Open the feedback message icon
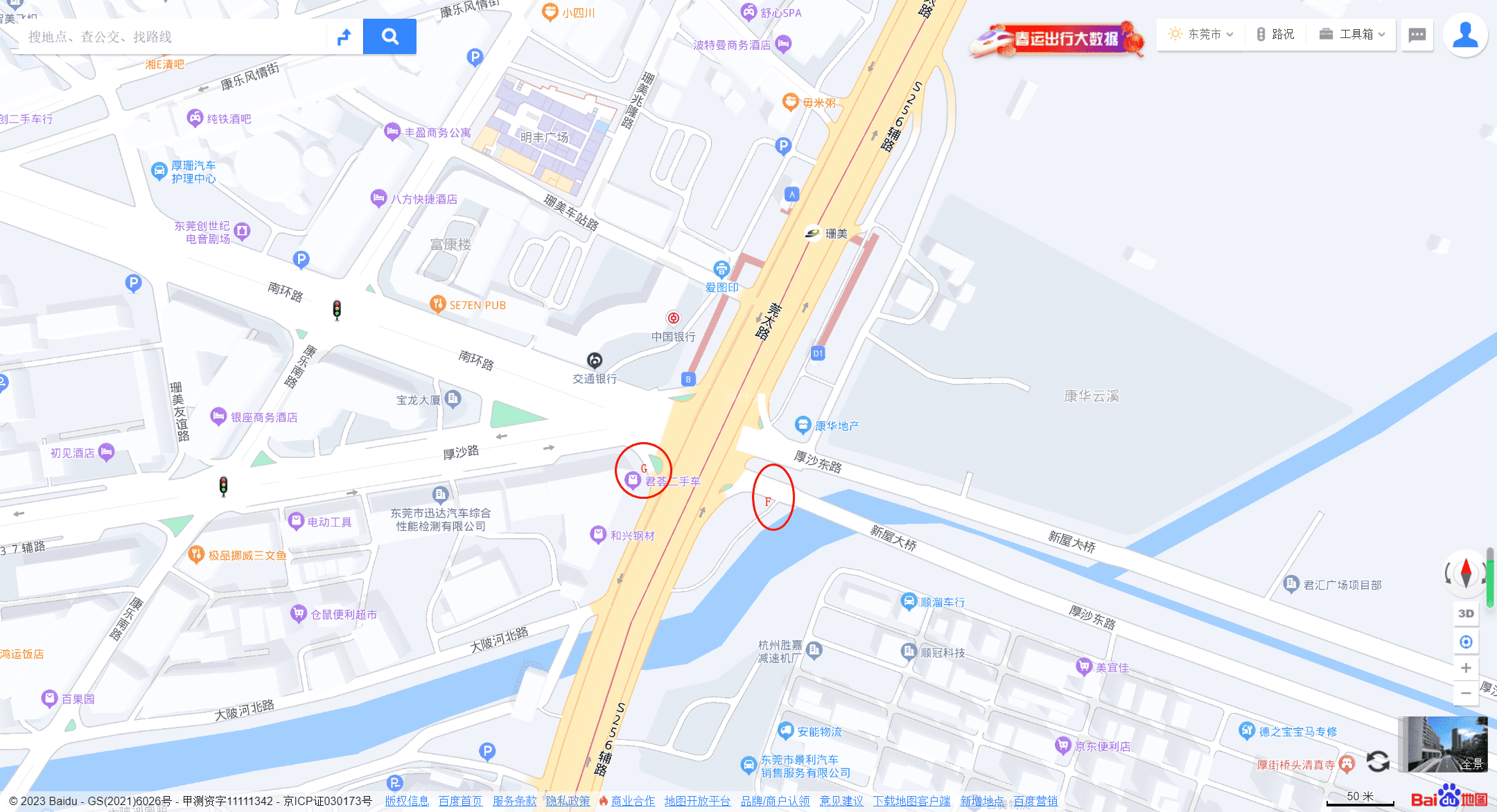This screenshot has width=1497, height=812. coord(1417,35)
